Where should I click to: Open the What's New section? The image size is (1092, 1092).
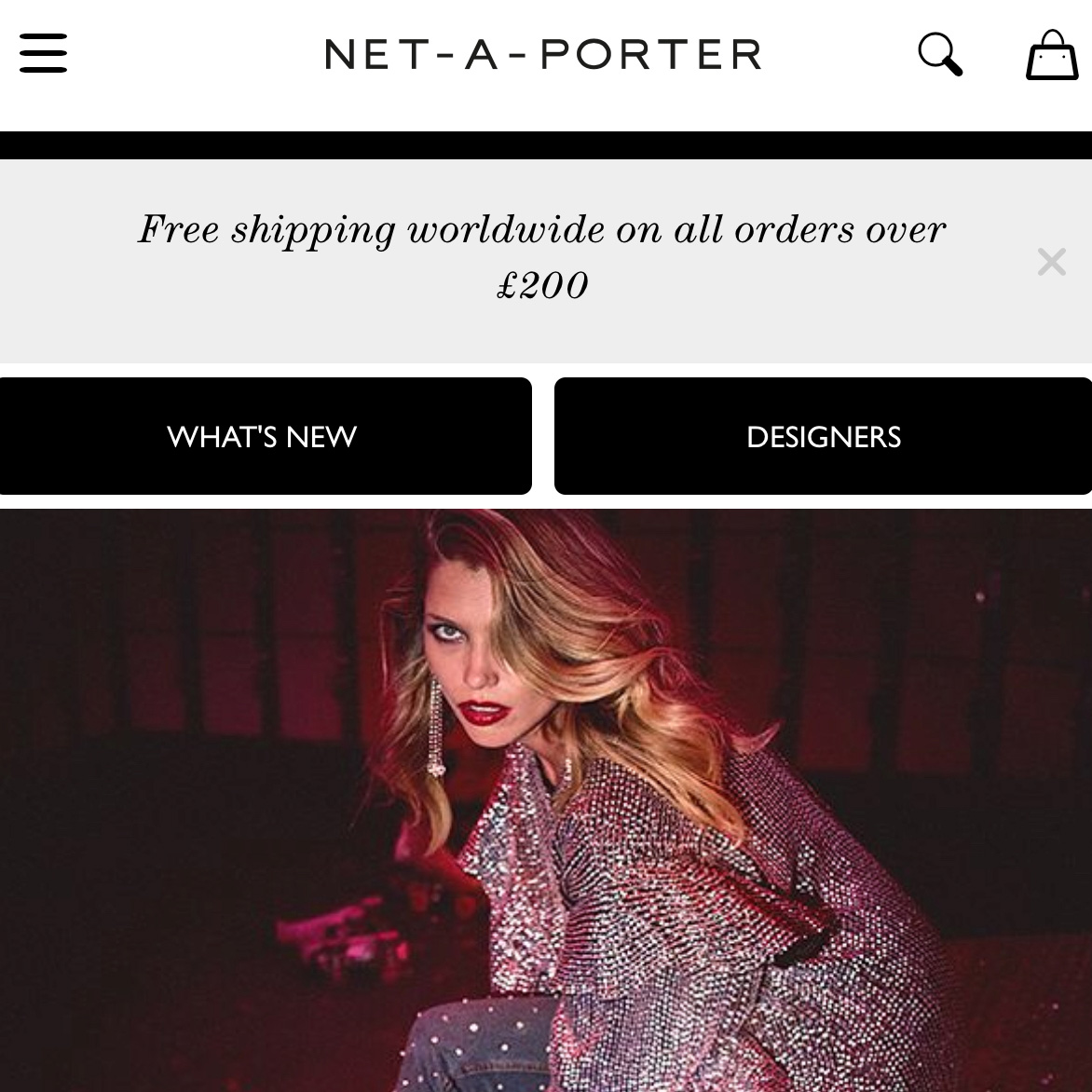[264, 436]
